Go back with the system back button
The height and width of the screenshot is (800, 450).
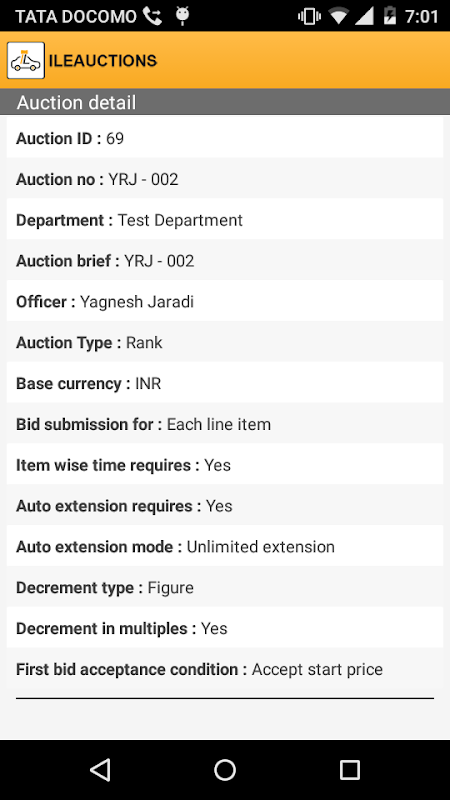pos(100,769)
